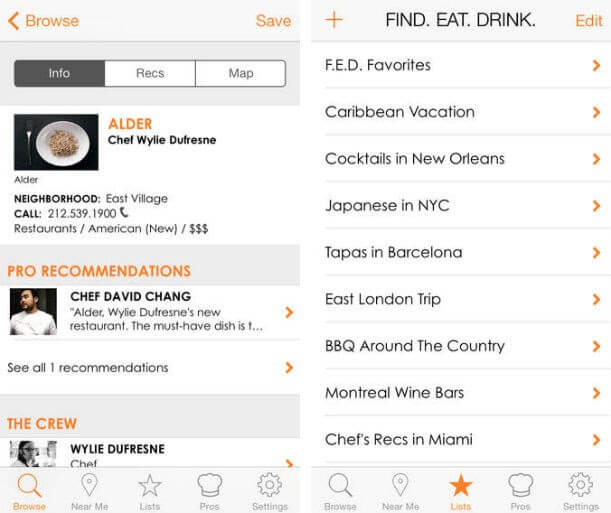The height and width of the screenshot is (513, 611).
Task: Open the F.E.D. Favorites list
Action: pos(461,65)
